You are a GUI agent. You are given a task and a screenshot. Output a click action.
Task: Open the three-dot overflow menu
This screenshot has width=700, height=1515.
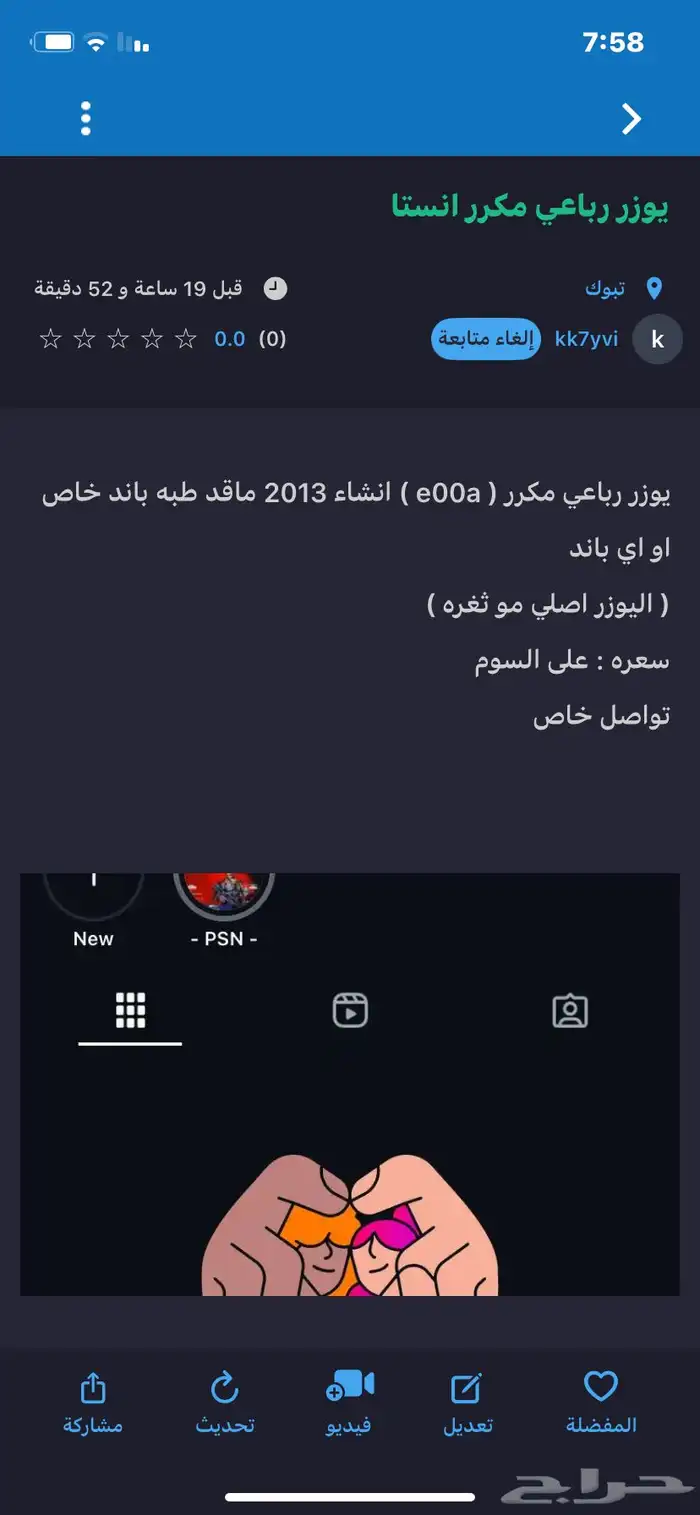[86, 119]
